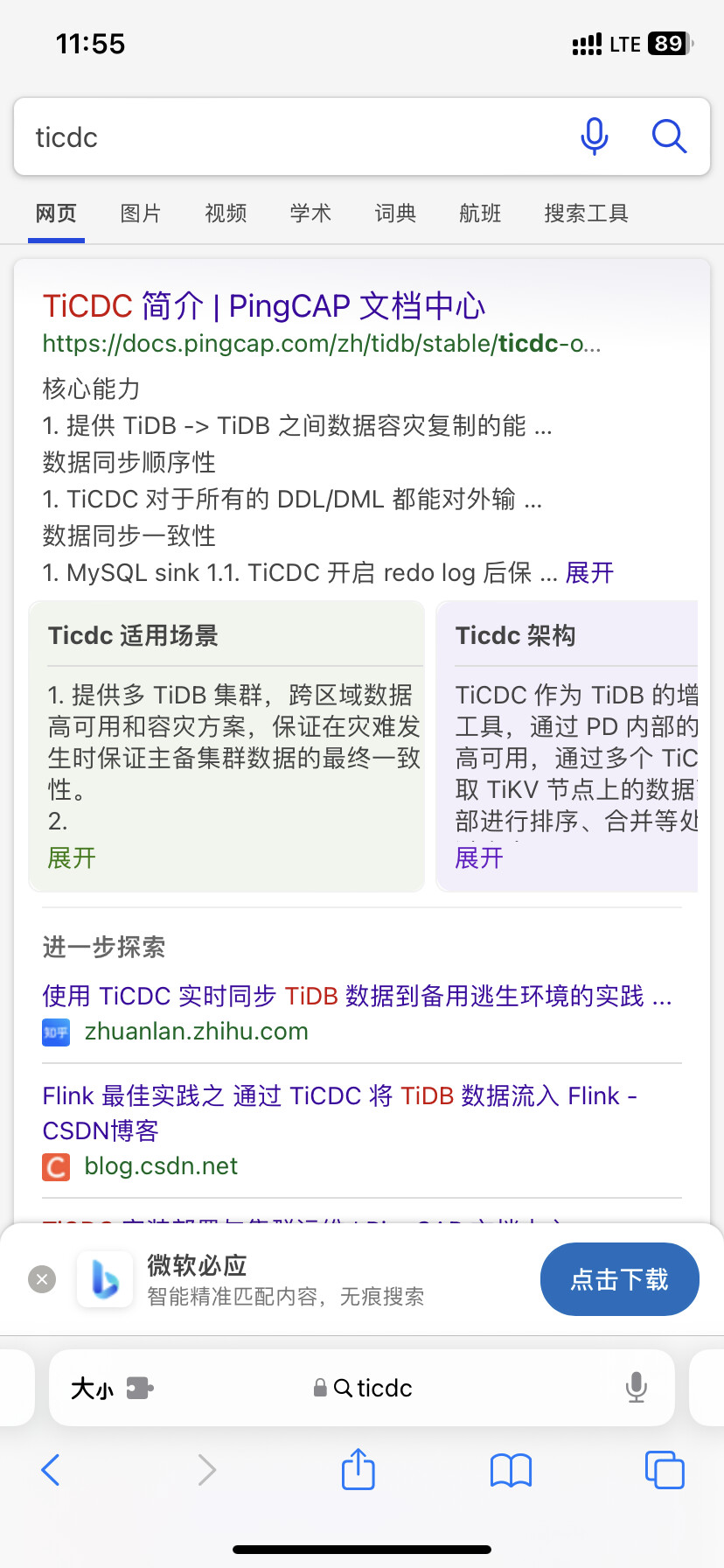Tap the magnifier search button
Viewport: 724px width, 1568px height.
point(669,136)
